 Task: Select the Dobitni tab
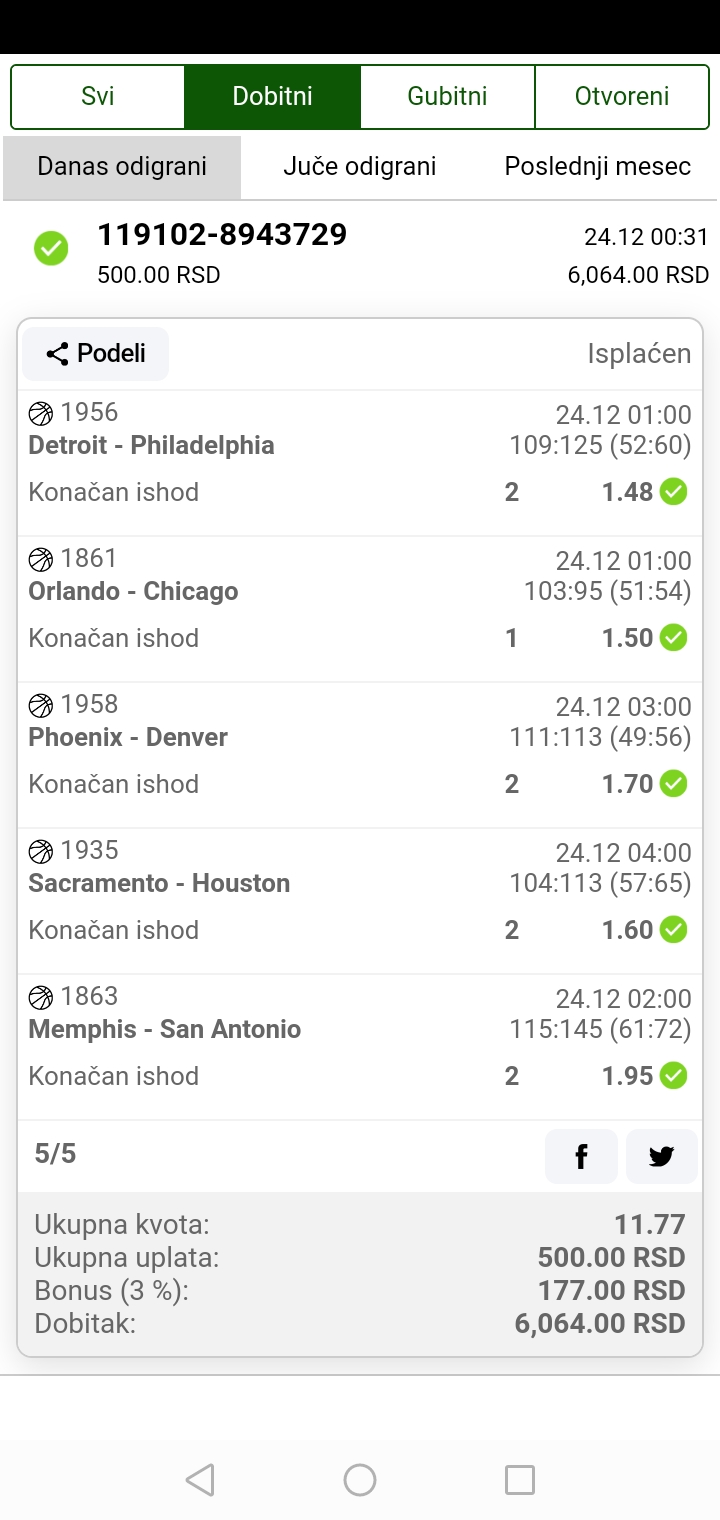[x=273, y=97]
